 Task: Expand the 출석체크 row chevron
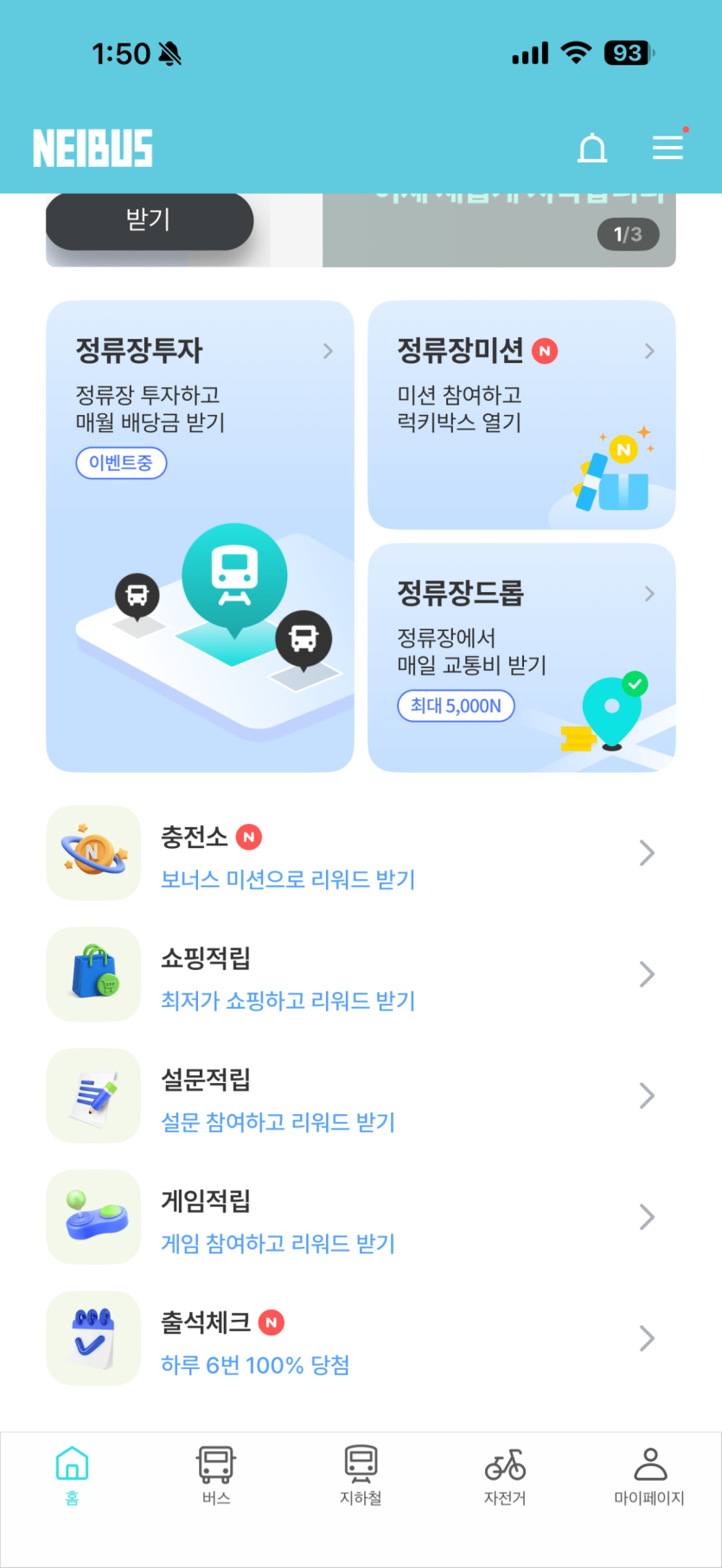point(647,1338)
